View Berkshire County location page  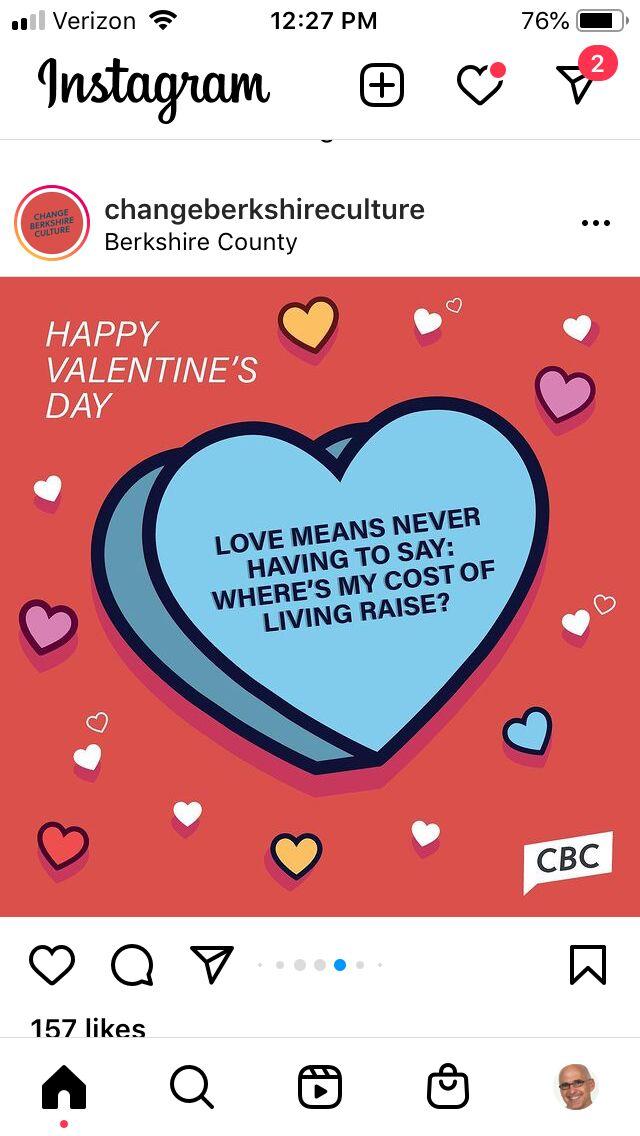201,242
